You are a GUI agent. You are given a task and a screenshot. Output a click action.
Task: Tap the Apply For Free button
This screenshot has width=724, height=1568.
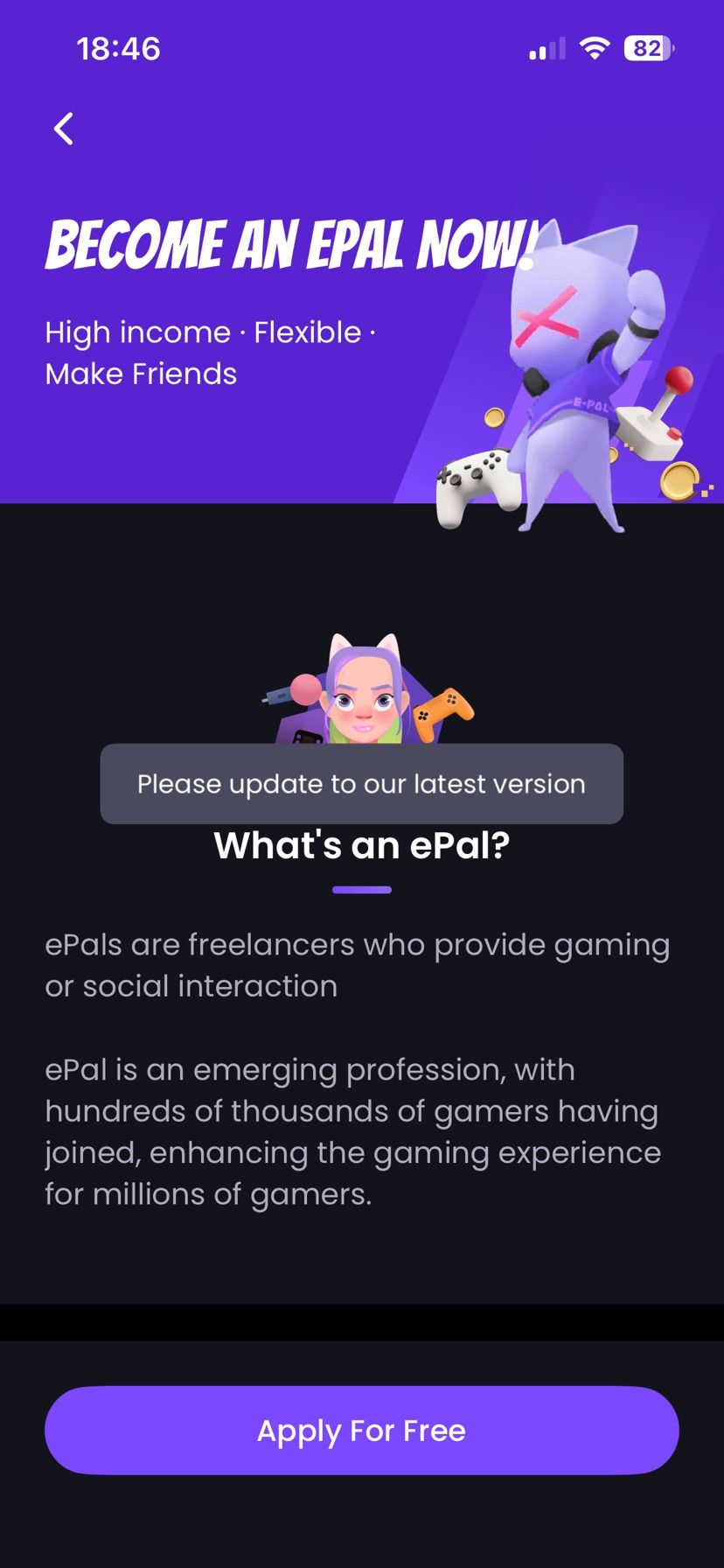(x=362, y=1430)
